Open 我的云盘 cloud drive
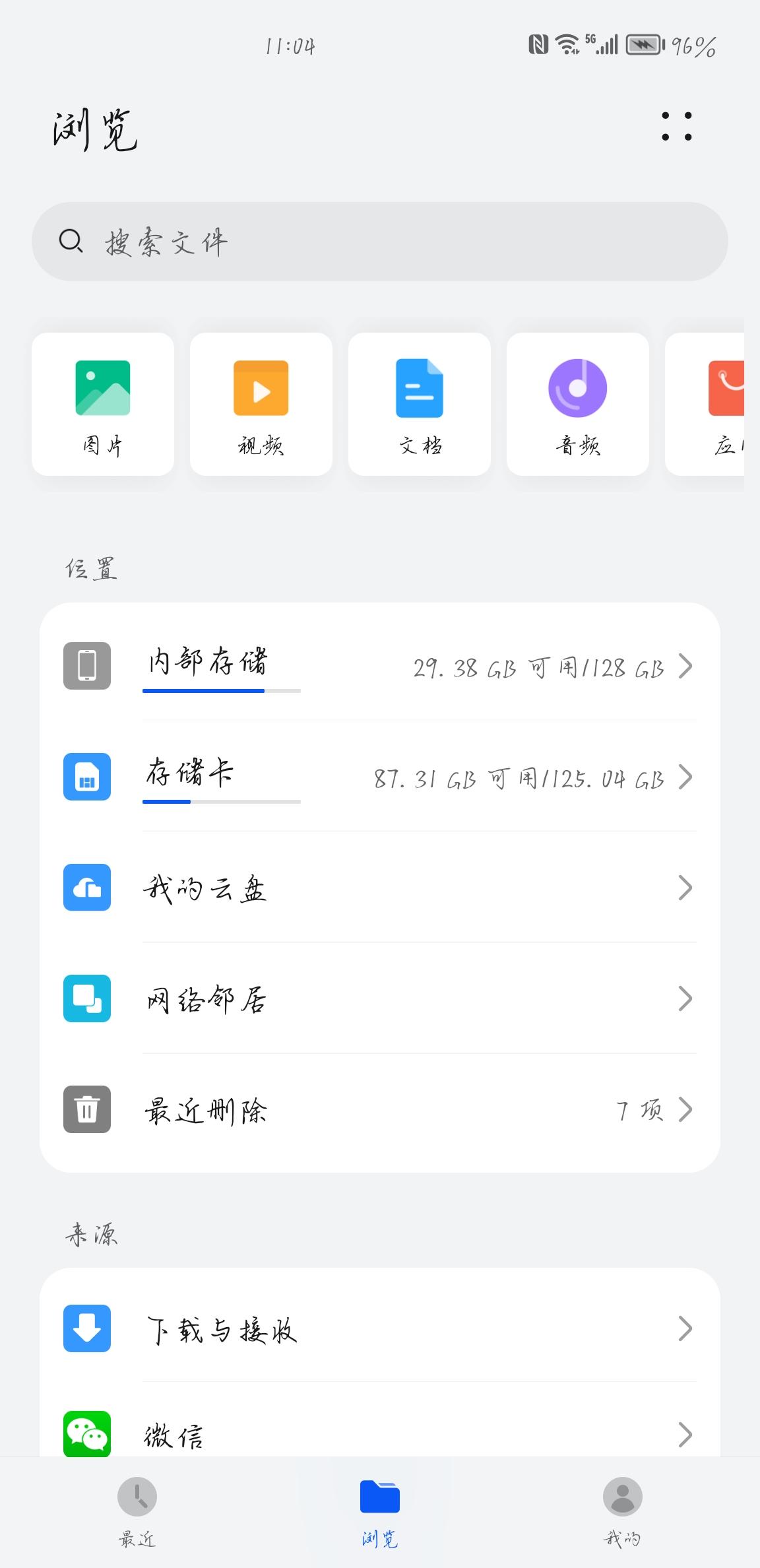Screen dimensions: 760x1568 pos(379,888)
